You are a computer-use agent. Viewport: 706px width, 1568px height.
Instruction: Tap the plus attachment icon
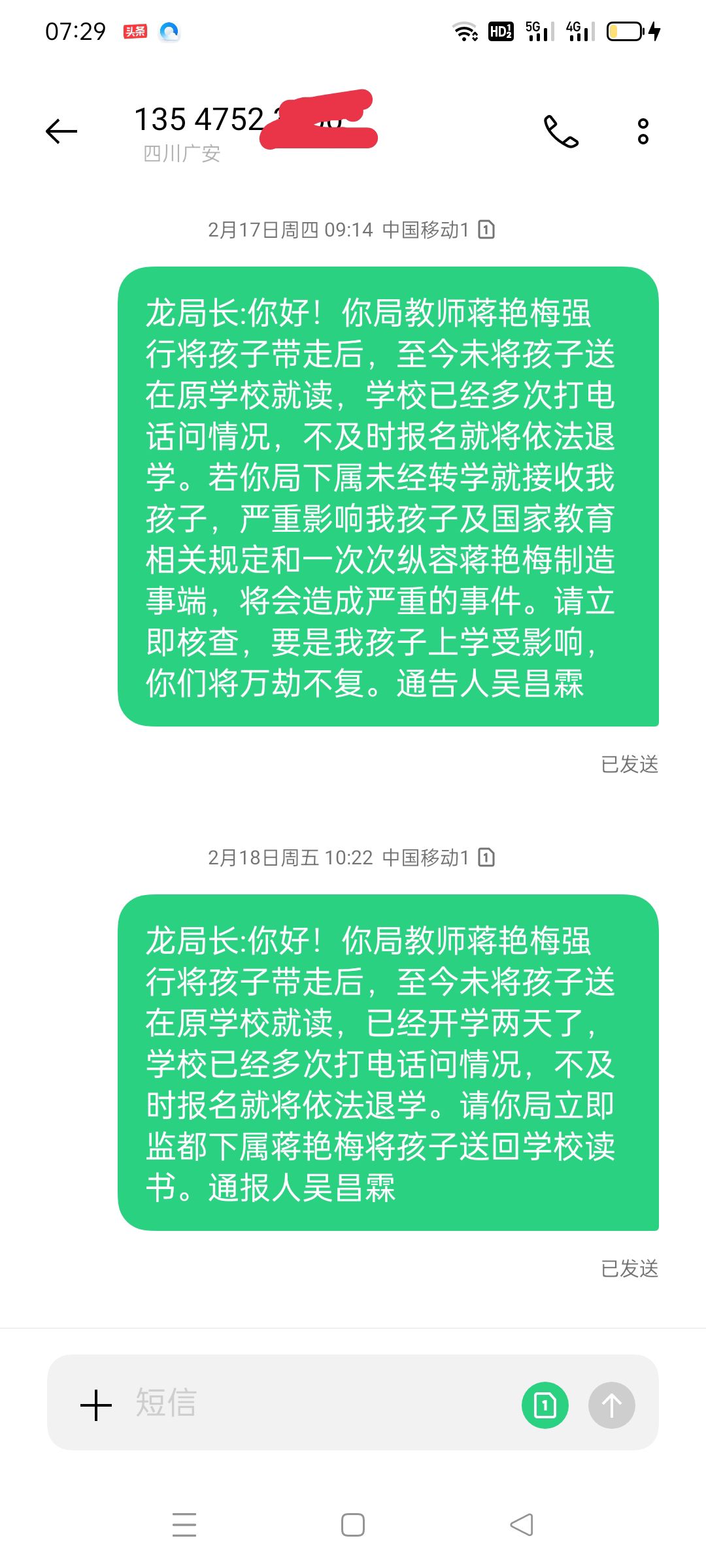(96, 1405)
